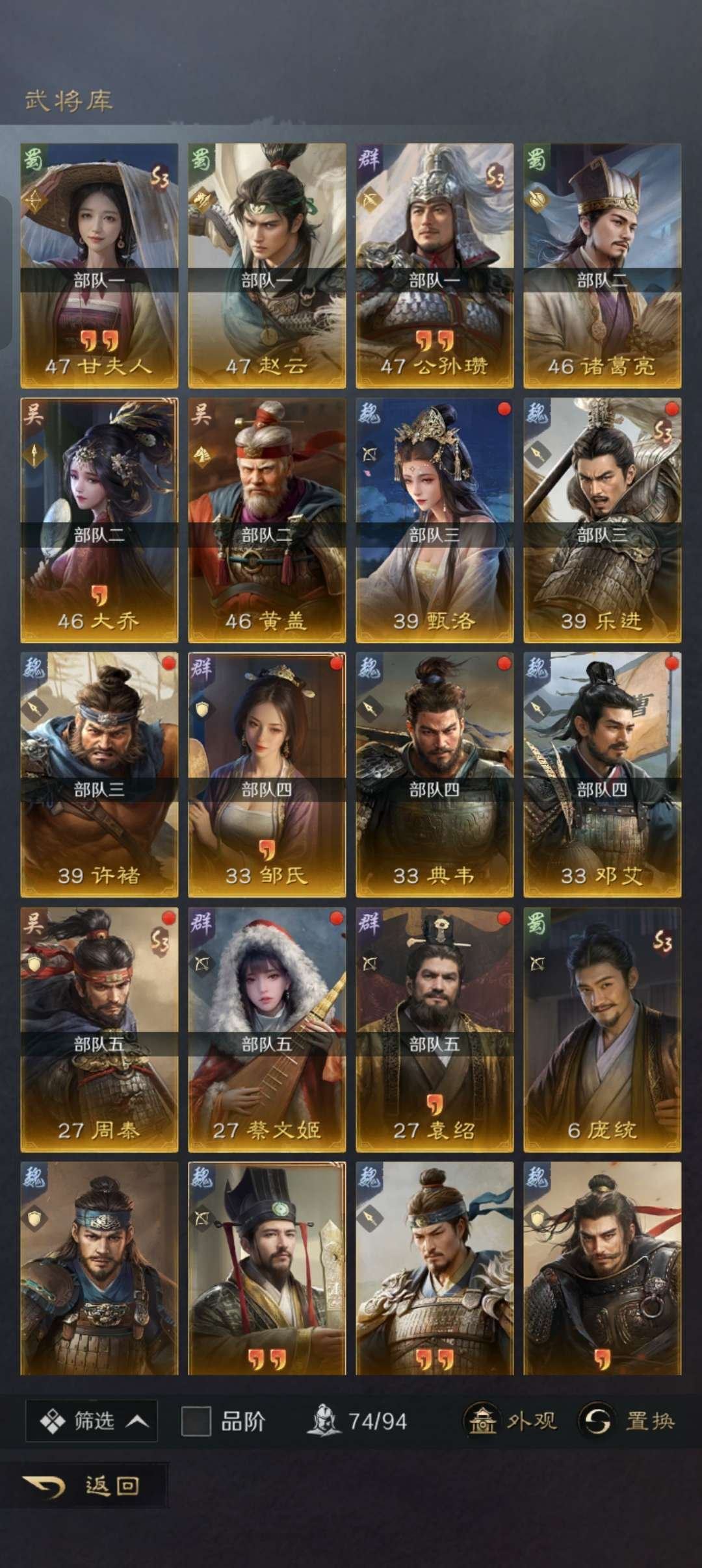Viewport: 702px width, 1568px height.
Task: View the 许褚 general card
Action: coord(99,774)
